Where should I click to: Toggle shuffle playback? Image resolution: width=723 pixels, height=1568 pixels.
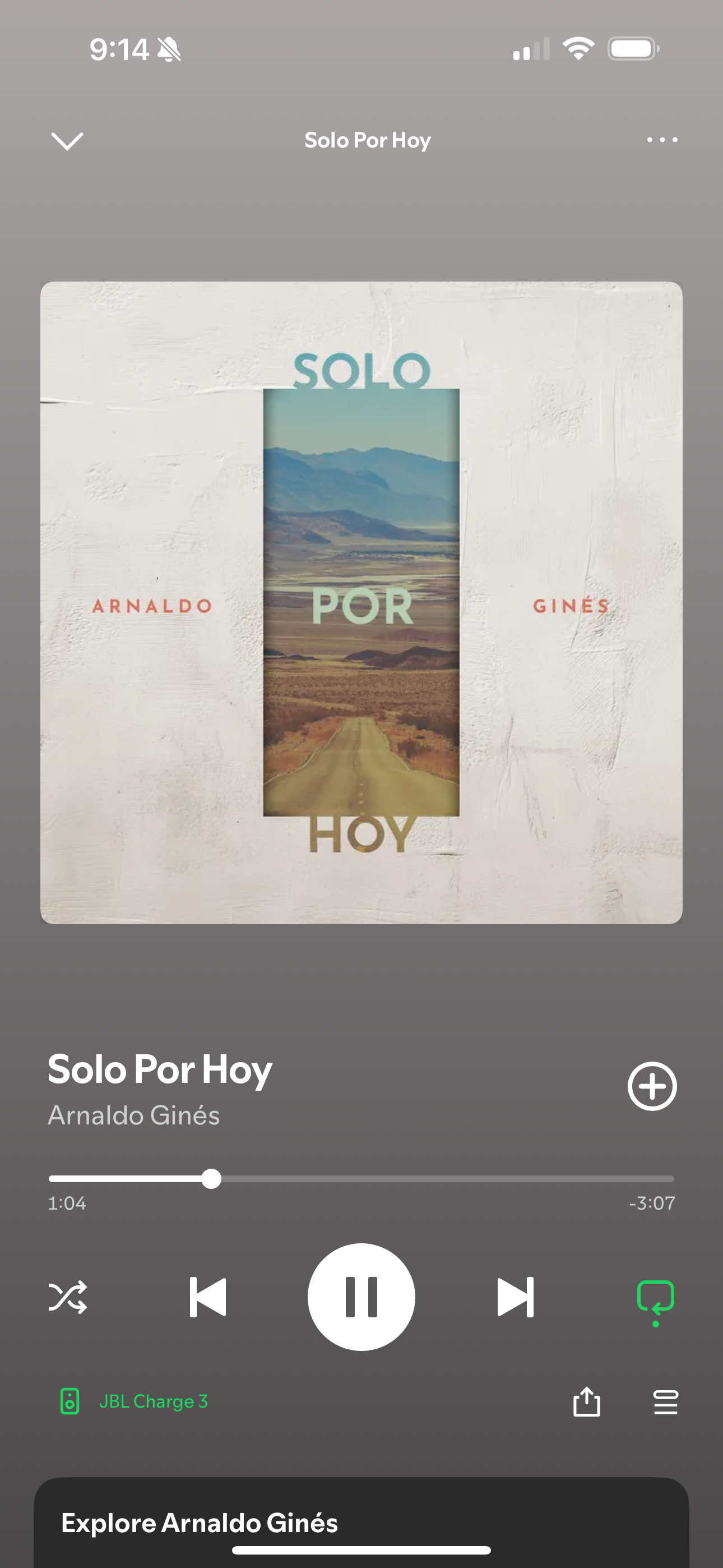click(x=68, y=1297)
